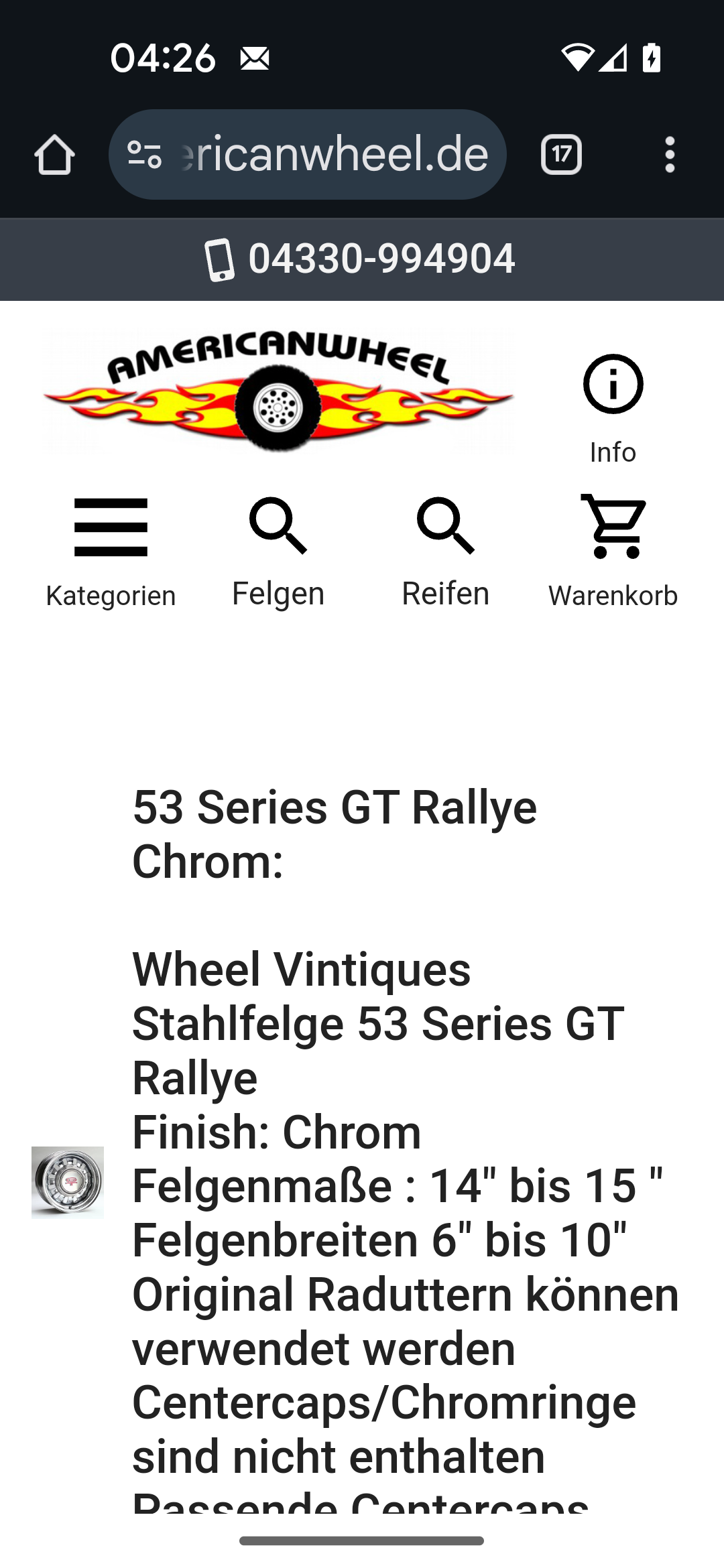The height and width of the screenshot is (1568, 724).
Task: Open the tab switcher showing 17 tabs
Action: [x=561, y=155]
